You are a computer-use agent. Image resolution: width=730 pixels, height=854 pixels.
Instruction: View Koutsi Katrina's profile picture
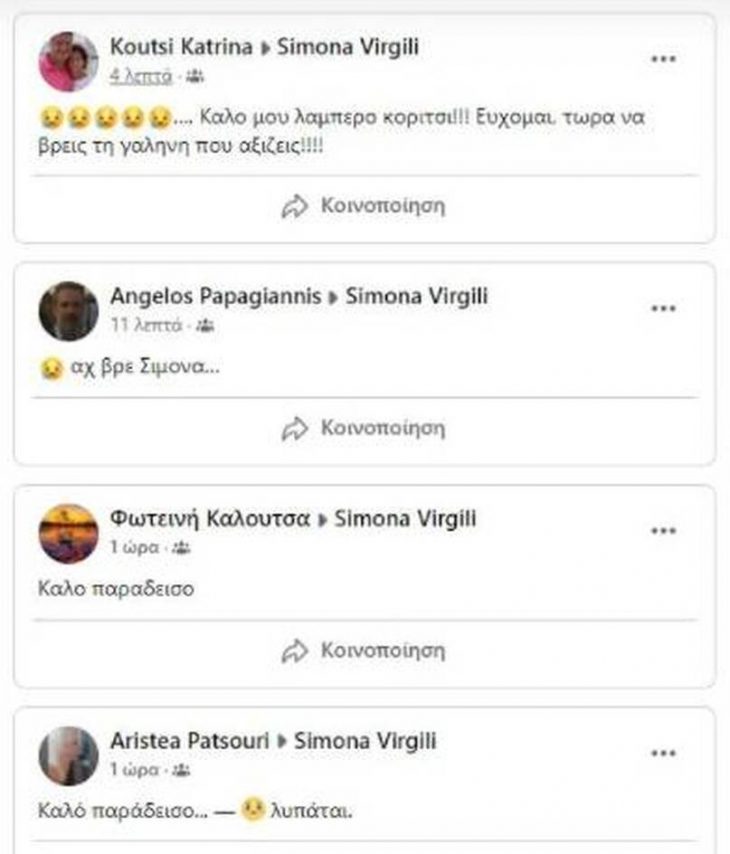coord(68,62)
